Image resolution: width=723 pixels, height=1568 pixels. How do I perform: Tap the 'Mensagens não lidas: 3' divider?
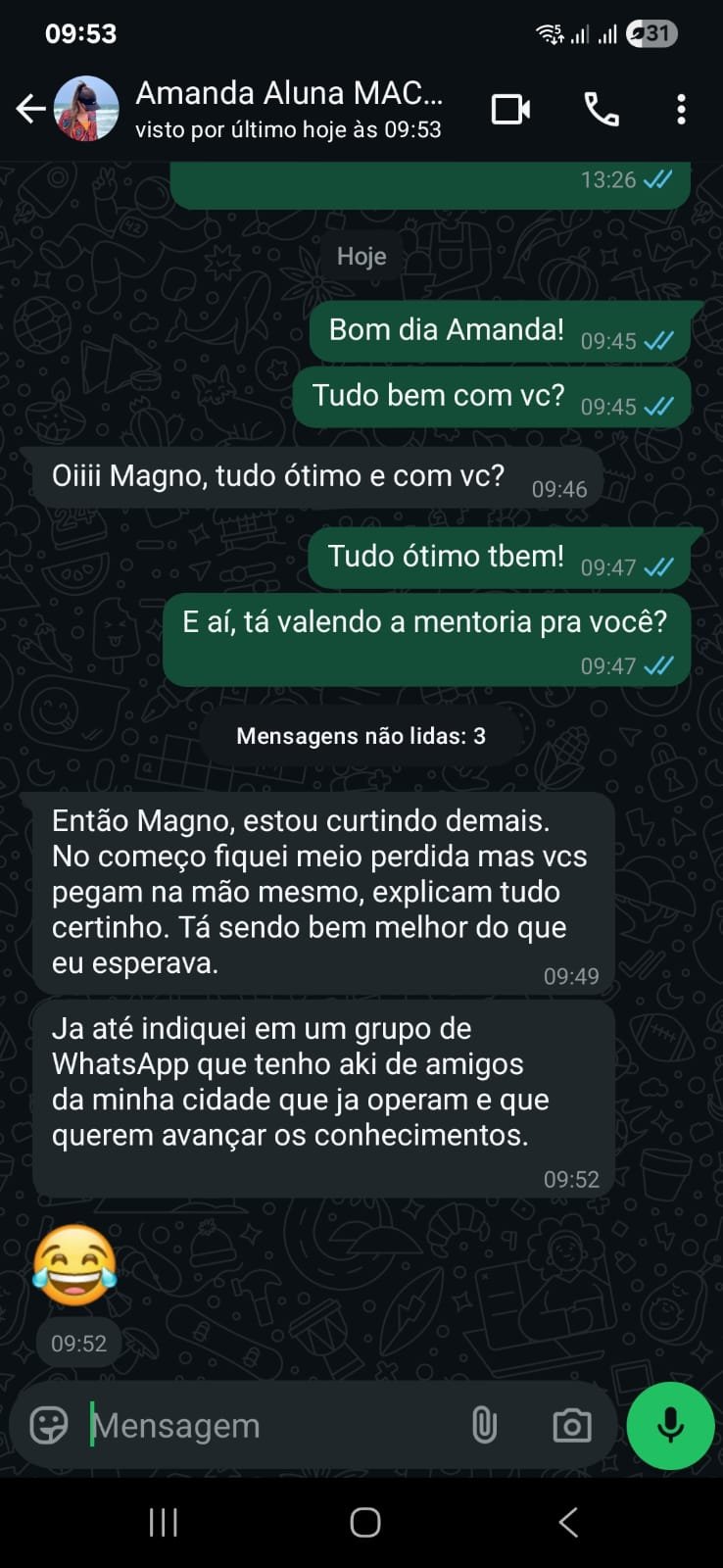(361, 735)
